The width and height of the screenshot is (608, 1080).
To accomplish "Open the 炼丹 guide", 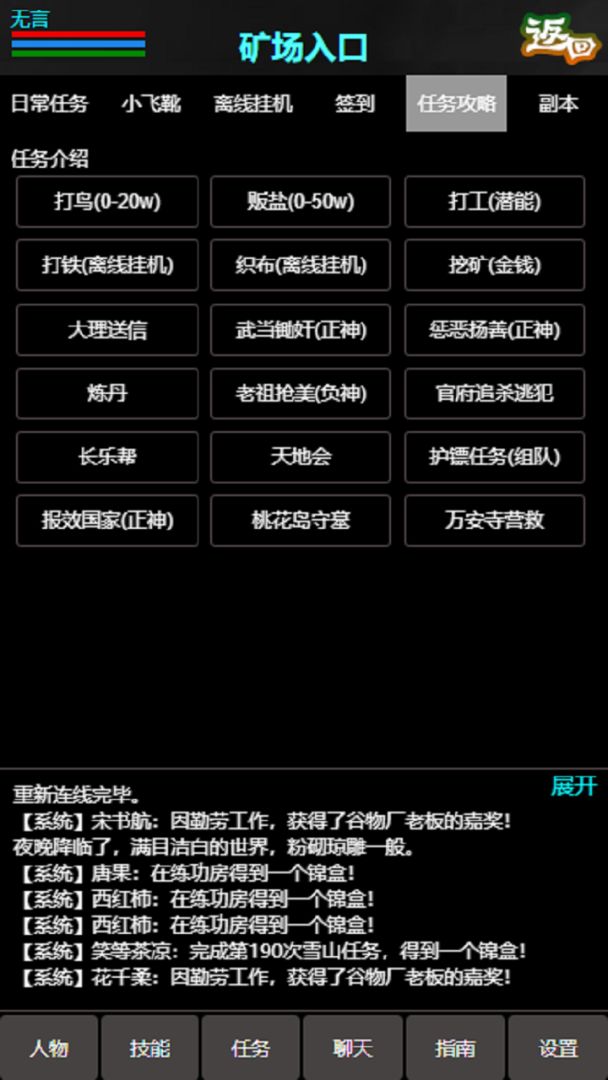I will pos(107,393).
